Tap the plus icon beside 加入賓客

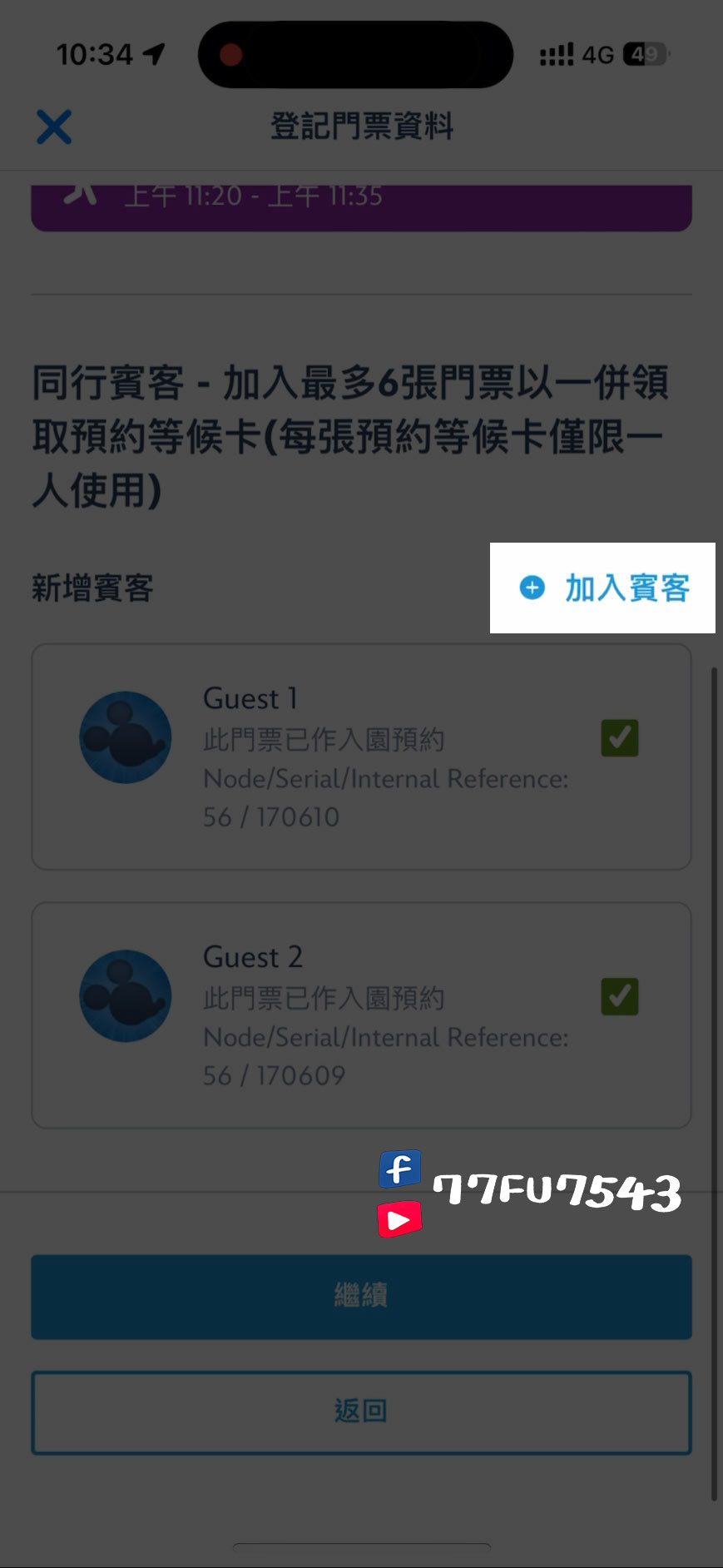click(x=532, y=588)
